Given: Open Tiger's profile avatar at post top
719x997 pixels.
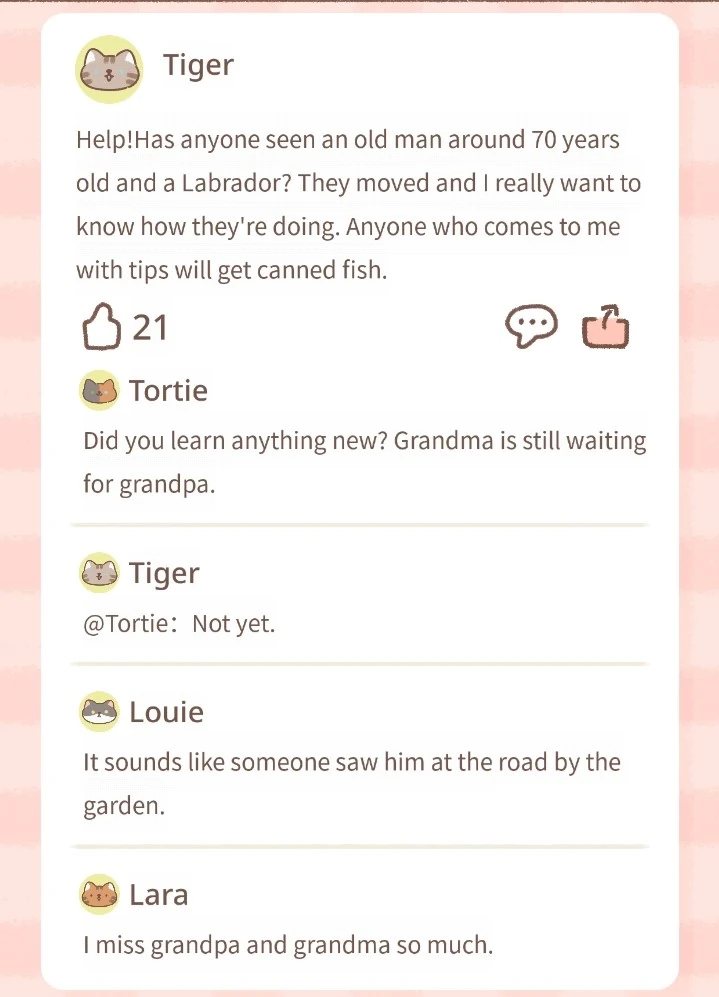Looking at the screenshot, I should point(109,69).
